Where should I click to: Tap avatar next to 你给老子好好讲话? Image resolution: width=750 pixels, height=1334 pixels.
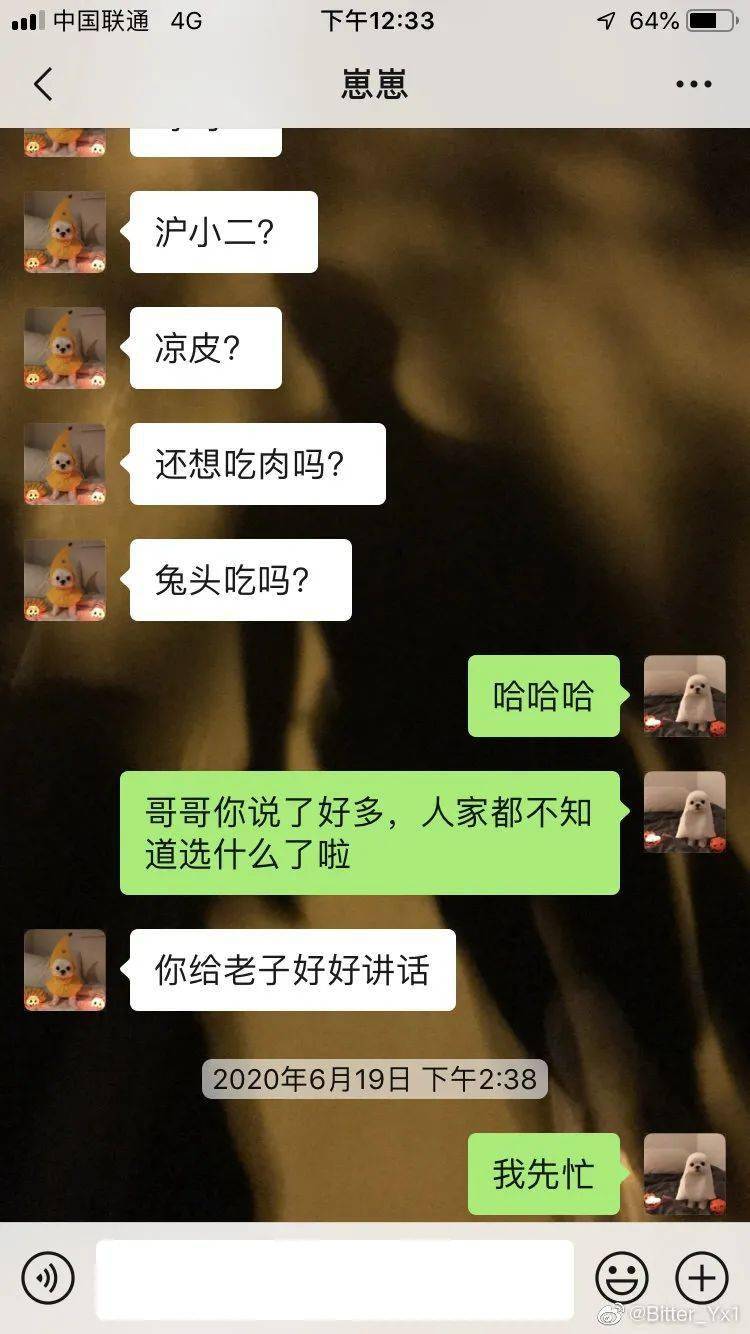pos(65,970)
